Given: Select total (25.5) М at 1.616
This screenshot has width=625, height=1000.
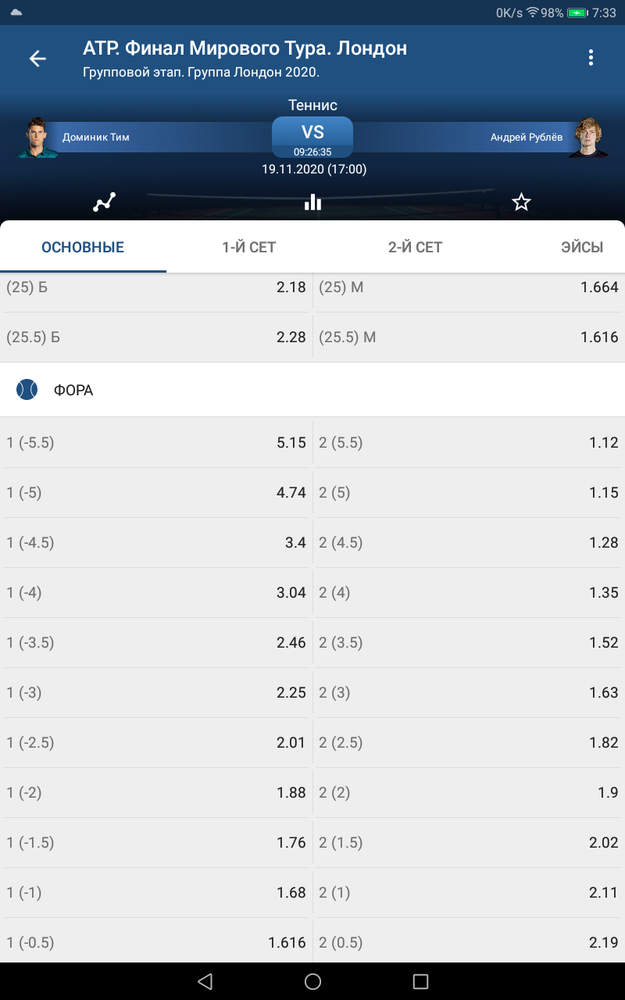Looking at the screenshot, I should (x=469, y=337).
